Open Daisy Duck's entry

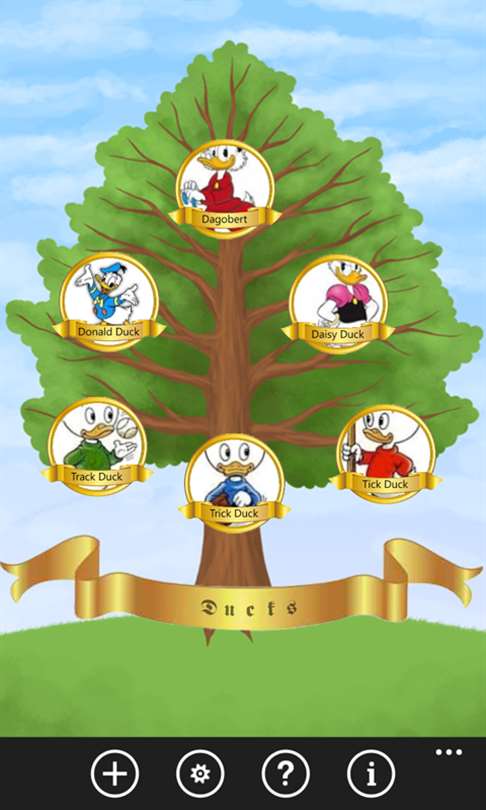point(338,304)
